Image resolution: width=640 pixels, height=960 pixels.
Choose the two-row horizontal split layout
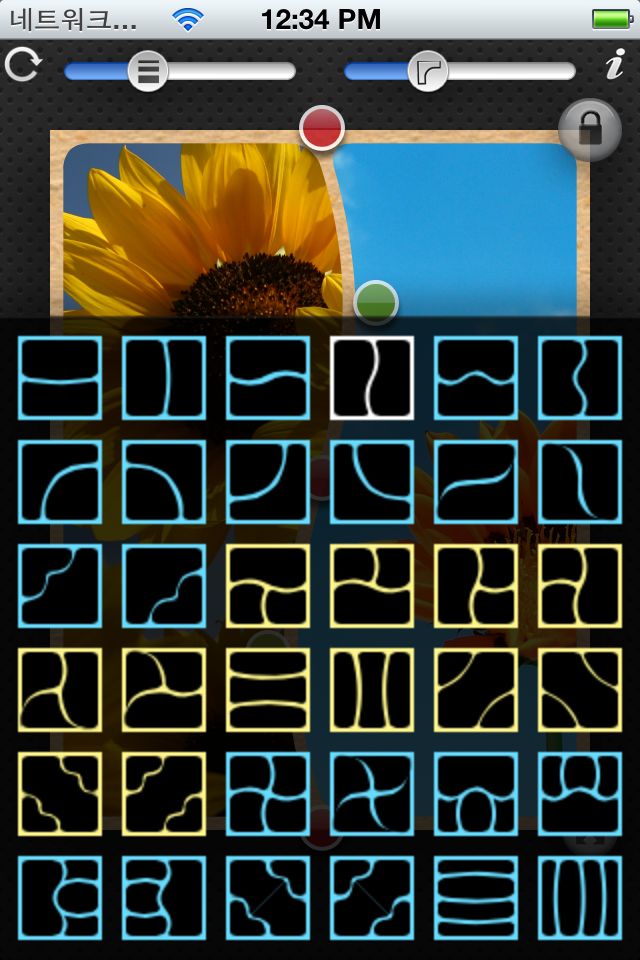[x=60, y=377]
